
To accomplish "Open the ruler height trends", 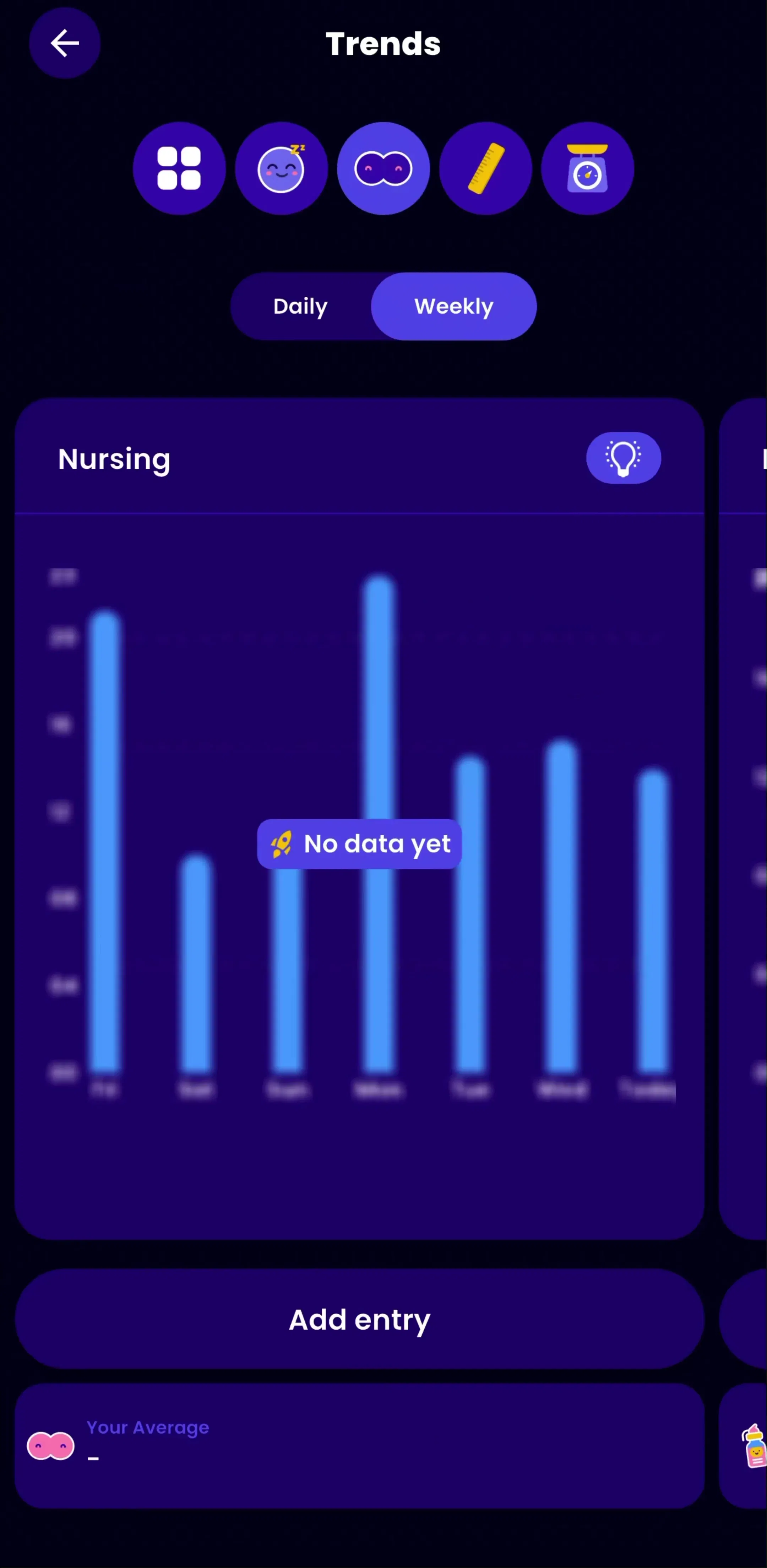I will [x=485, y=169].
